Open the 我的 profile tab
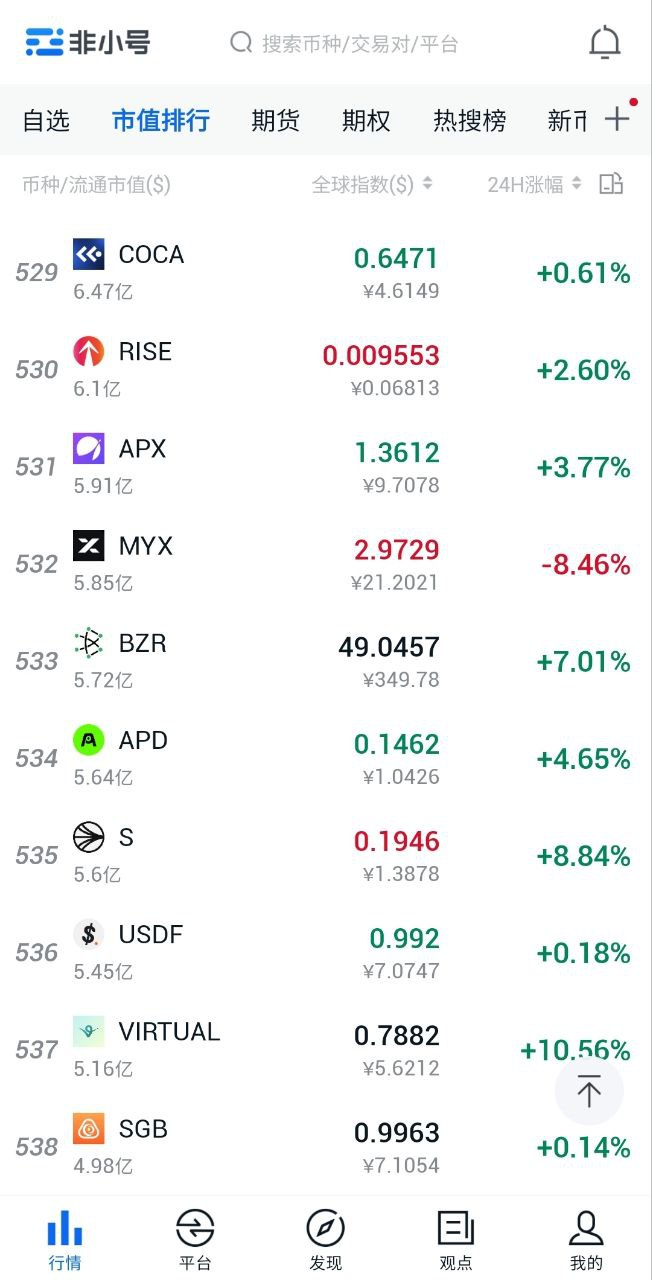The width and height of the screenshot is (652, 1280). point(586,1239)
